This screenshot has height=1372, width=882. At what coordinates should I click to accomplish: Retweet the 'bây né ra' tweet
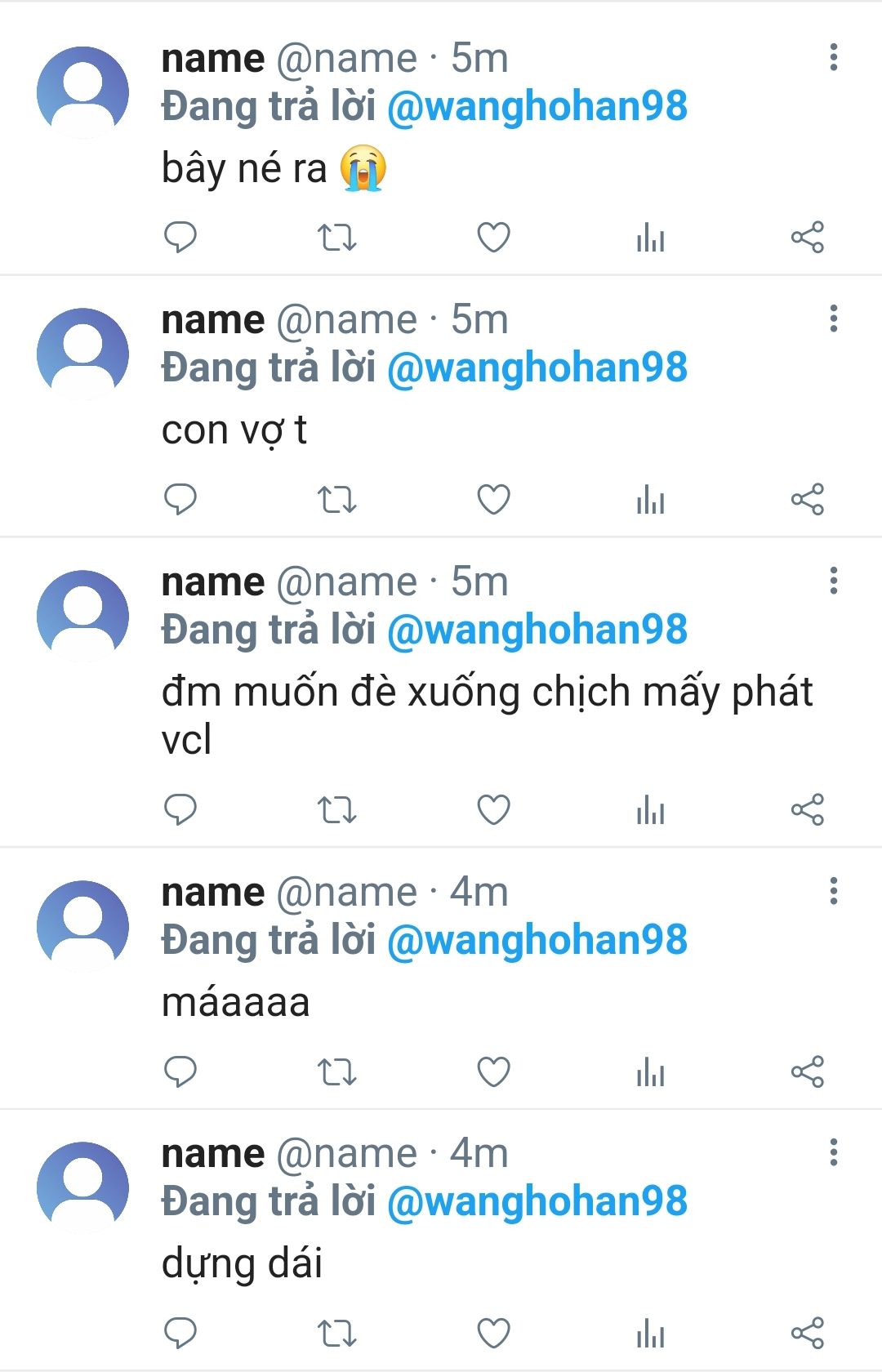(x=336, y=238)
